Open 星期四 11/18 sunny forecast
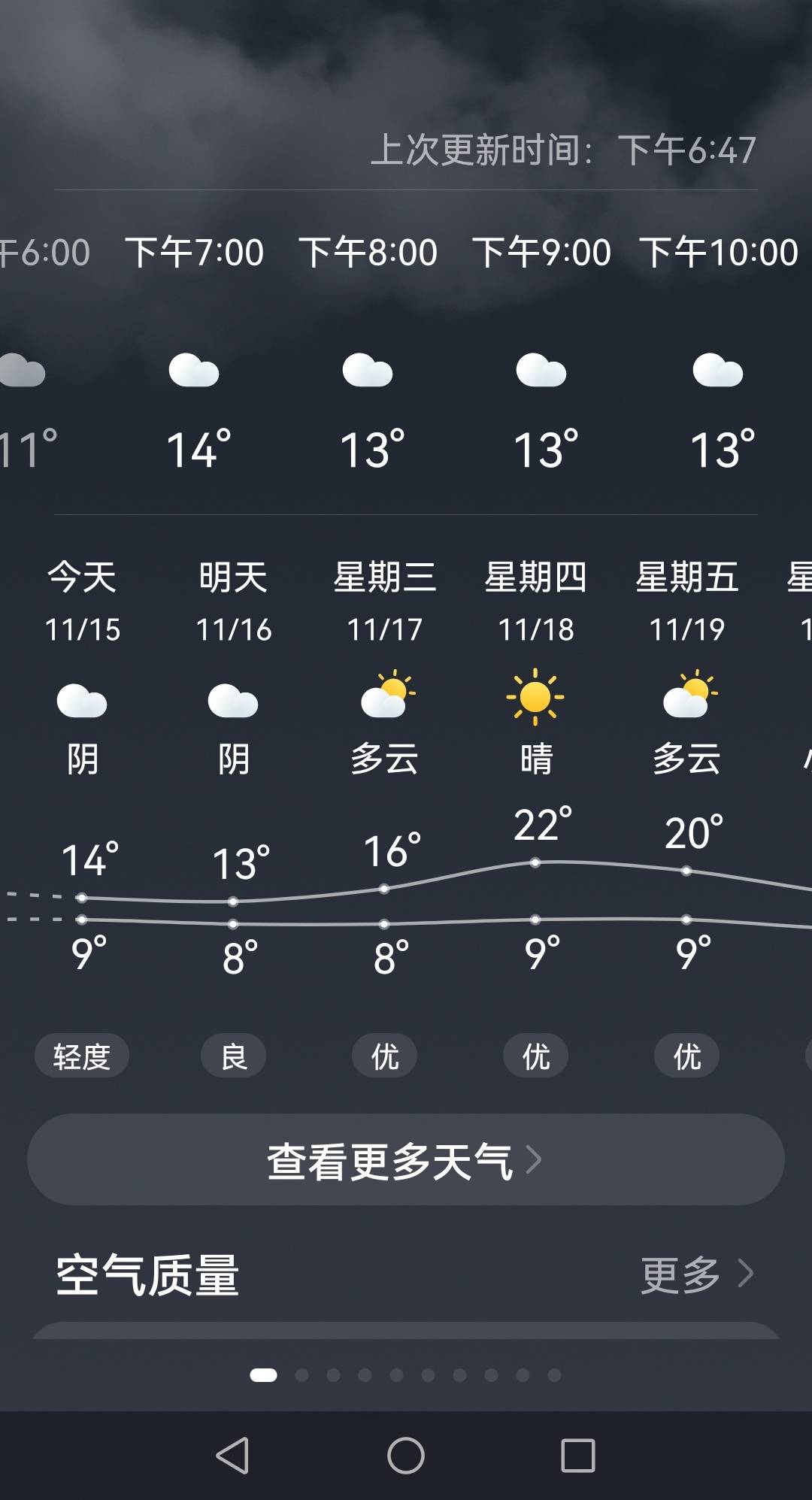This screenshot has width=812, height=1500. pyautogui.click(x=535, y=702)
